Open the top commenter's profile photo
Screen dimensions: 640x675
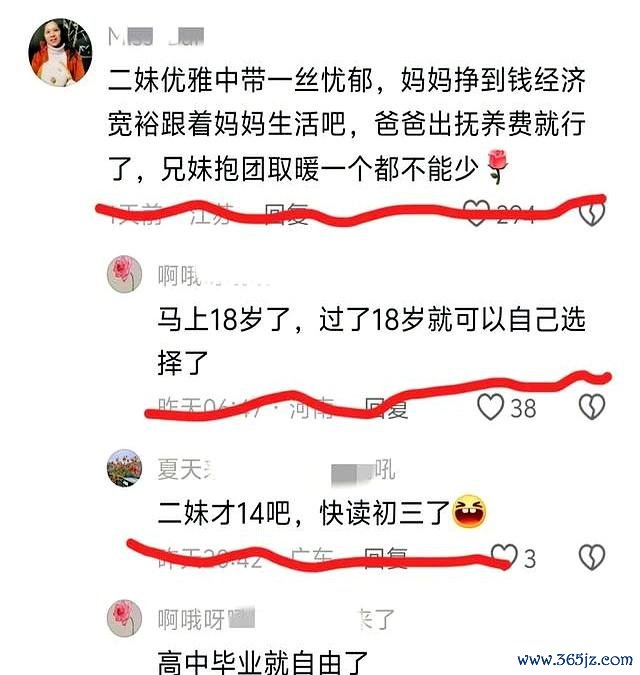click(60, 51)
